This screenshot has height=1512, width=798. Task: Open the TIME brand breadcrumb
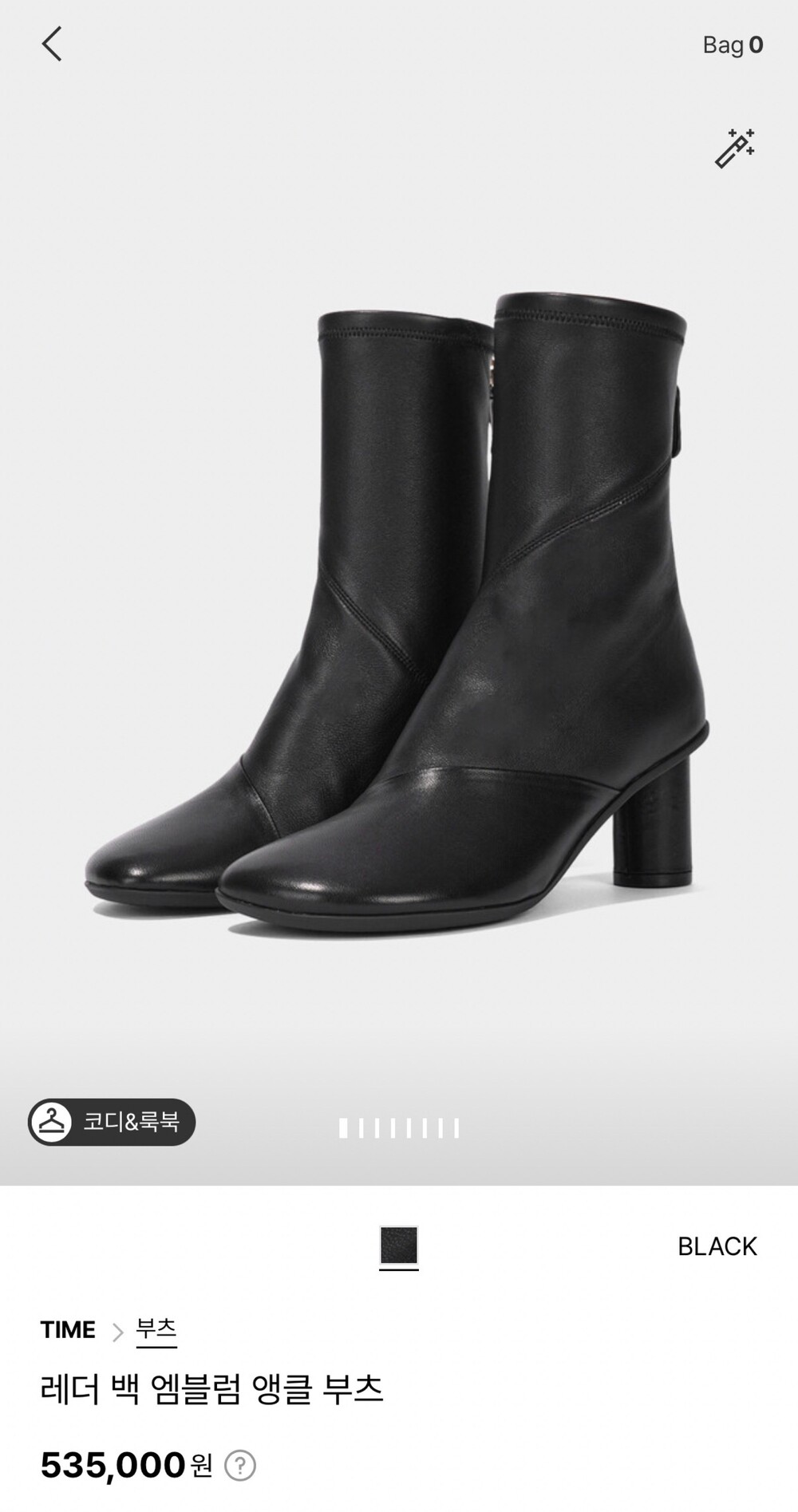[68, 1330]
